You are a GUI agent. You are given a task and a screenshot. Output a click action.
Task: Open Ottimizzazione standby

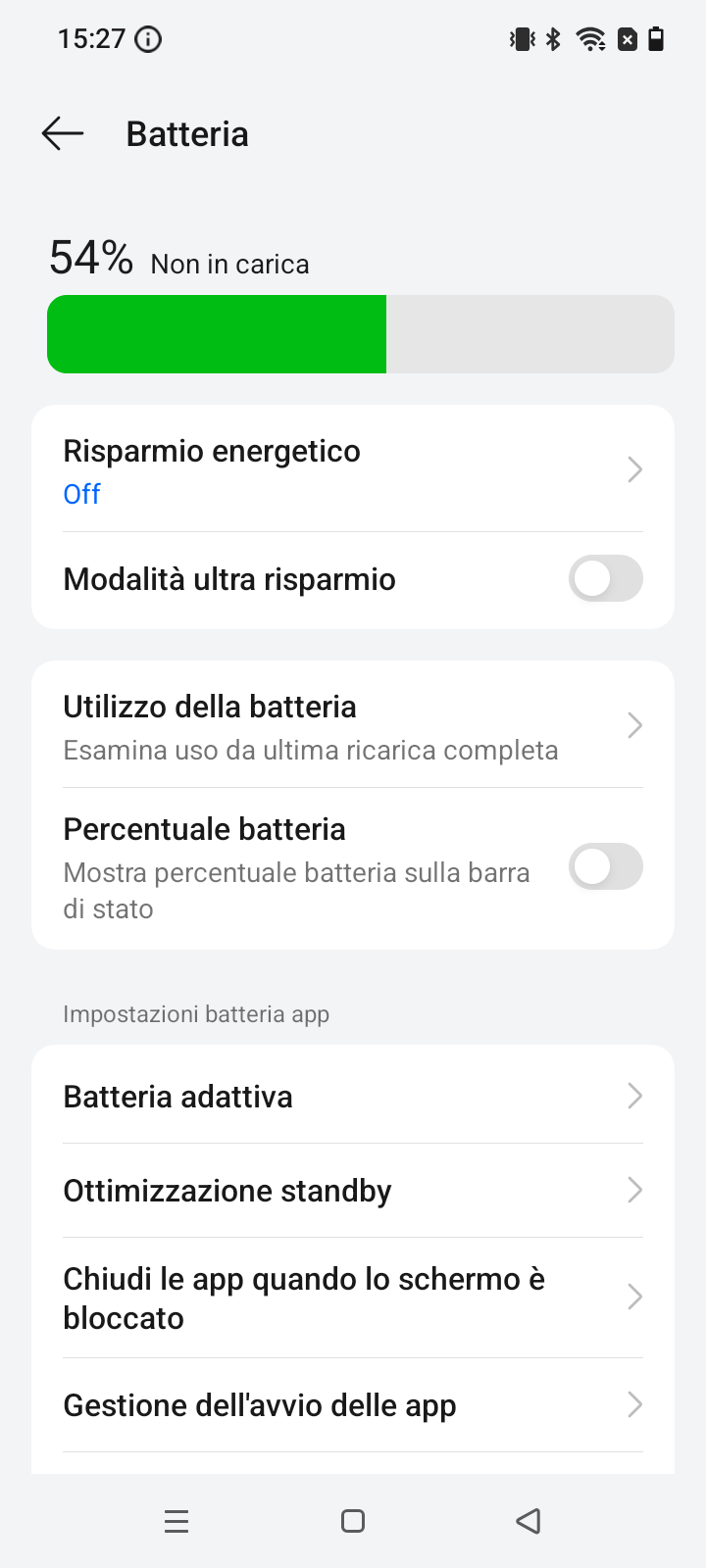(x=353, y=1191)
